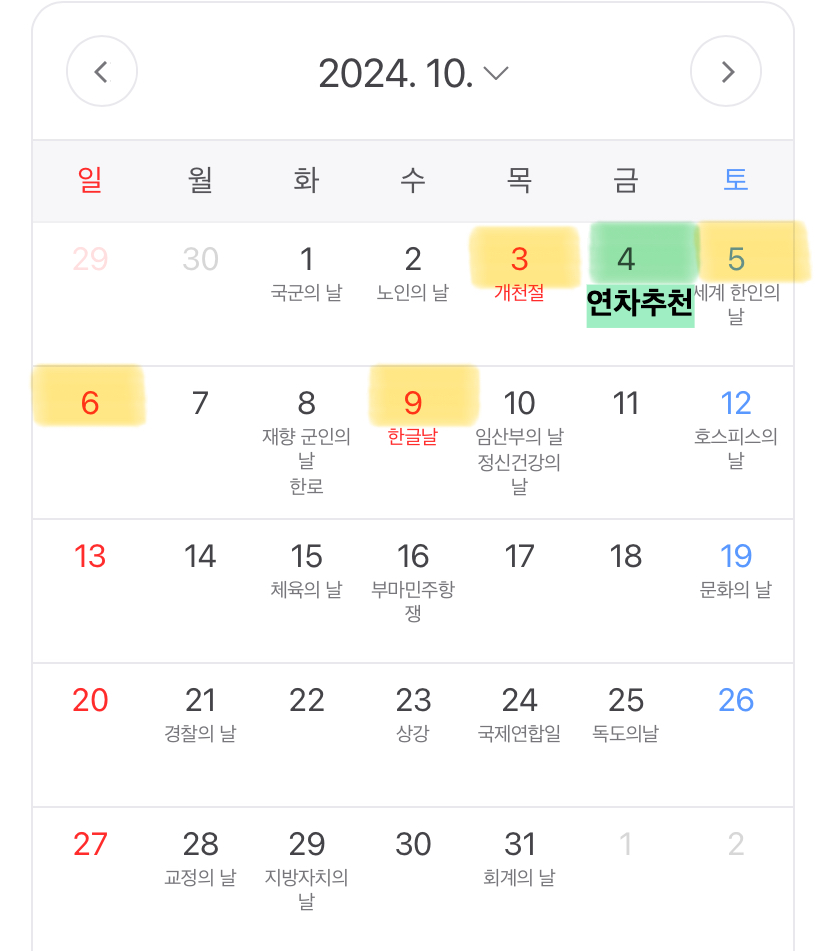Select the highlighted date October 6
Image resolution: width=826 pixels, height=951 pixels.
[90, 403]
